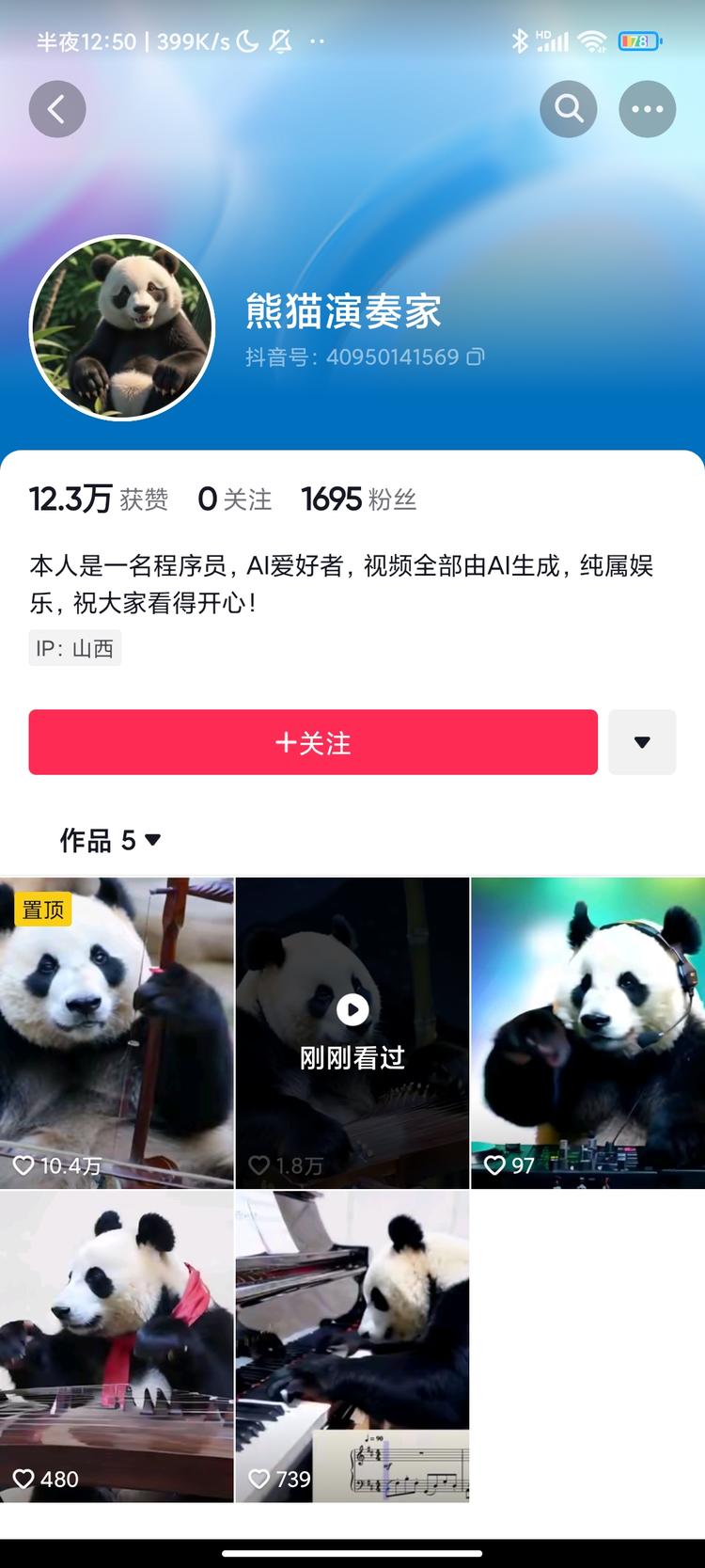Viewport: 705px width, 1568px height.
Task: Open the more options (···) menu
Action: click(x=647, y=108)
